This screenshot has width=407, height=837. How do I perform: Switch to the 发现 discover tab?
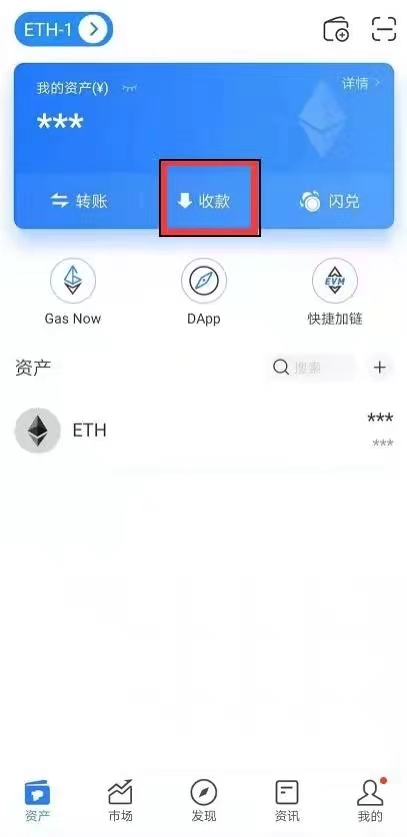click(x=204, y=800)
